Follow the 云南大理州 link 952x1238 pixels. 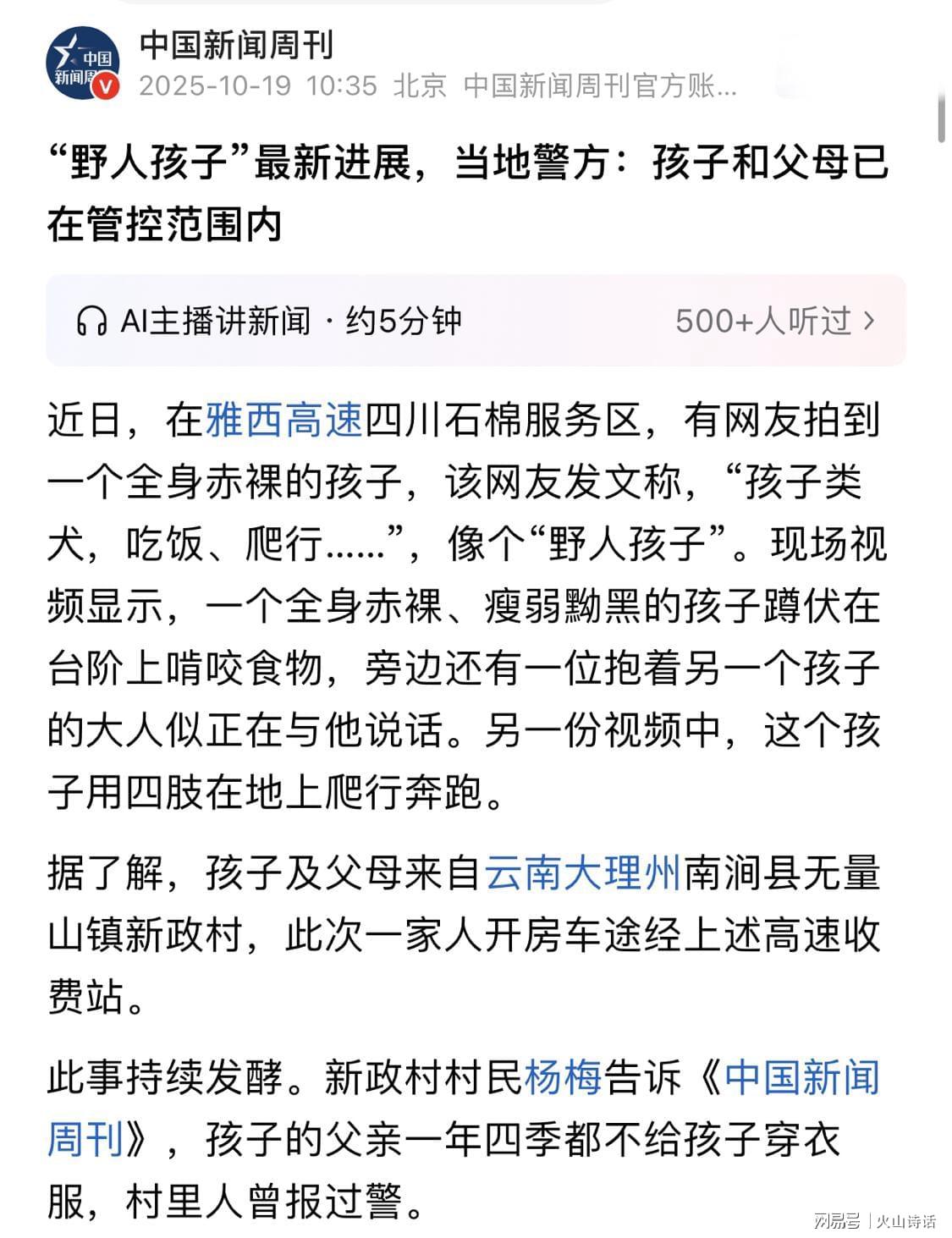[x=583, y=874]
